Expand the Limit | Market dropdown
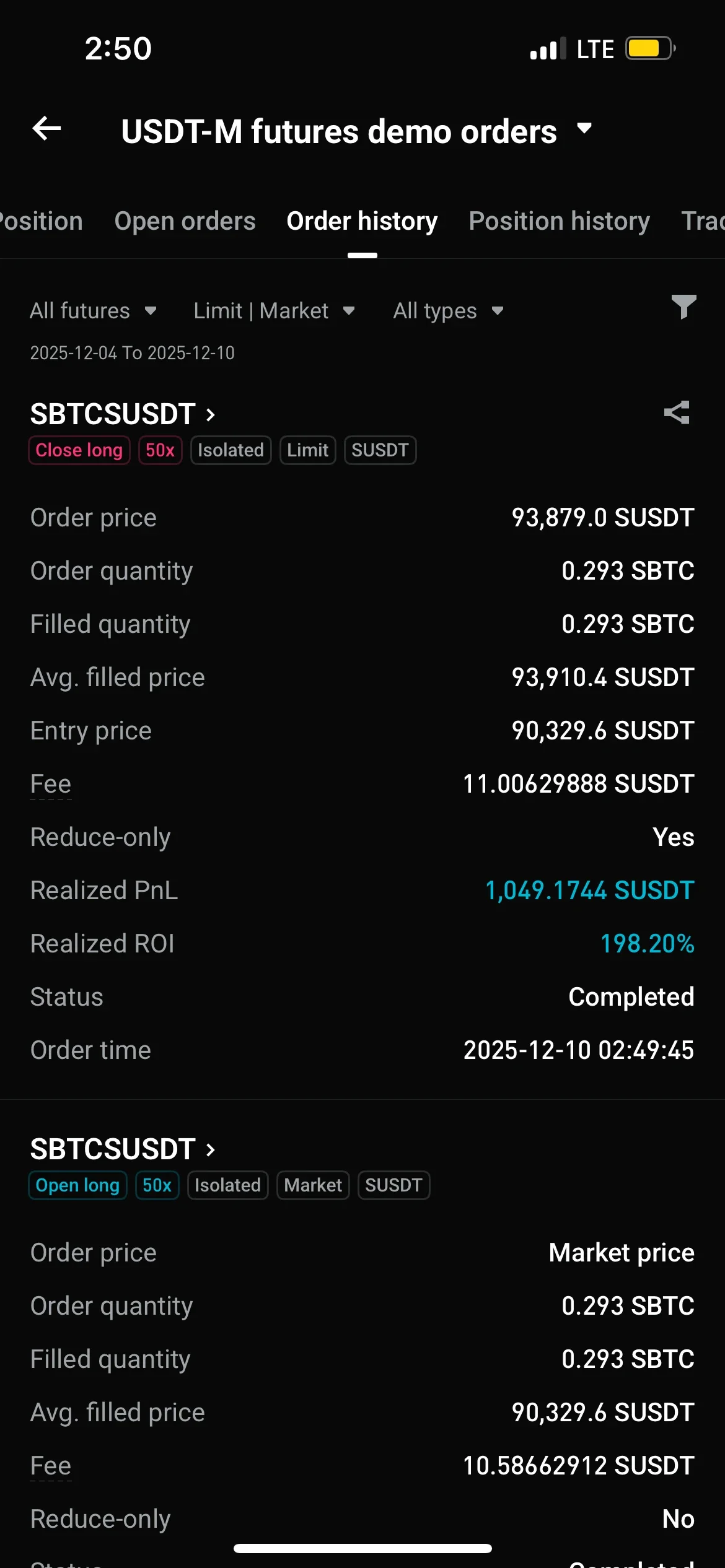725x1568 pixels. (x=274, y=311)
